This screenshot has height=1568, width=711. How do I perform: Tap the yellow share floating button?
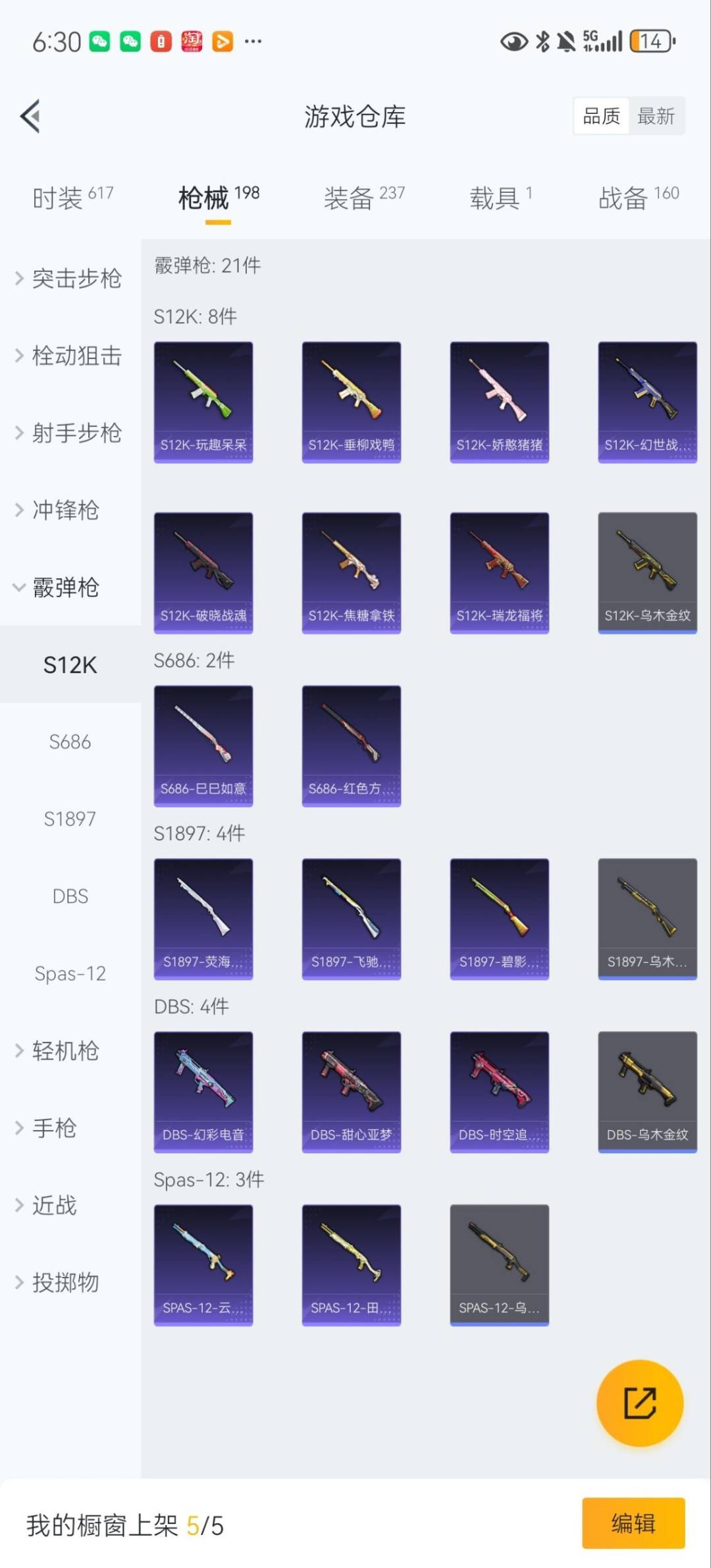[x=639, y=1403]
